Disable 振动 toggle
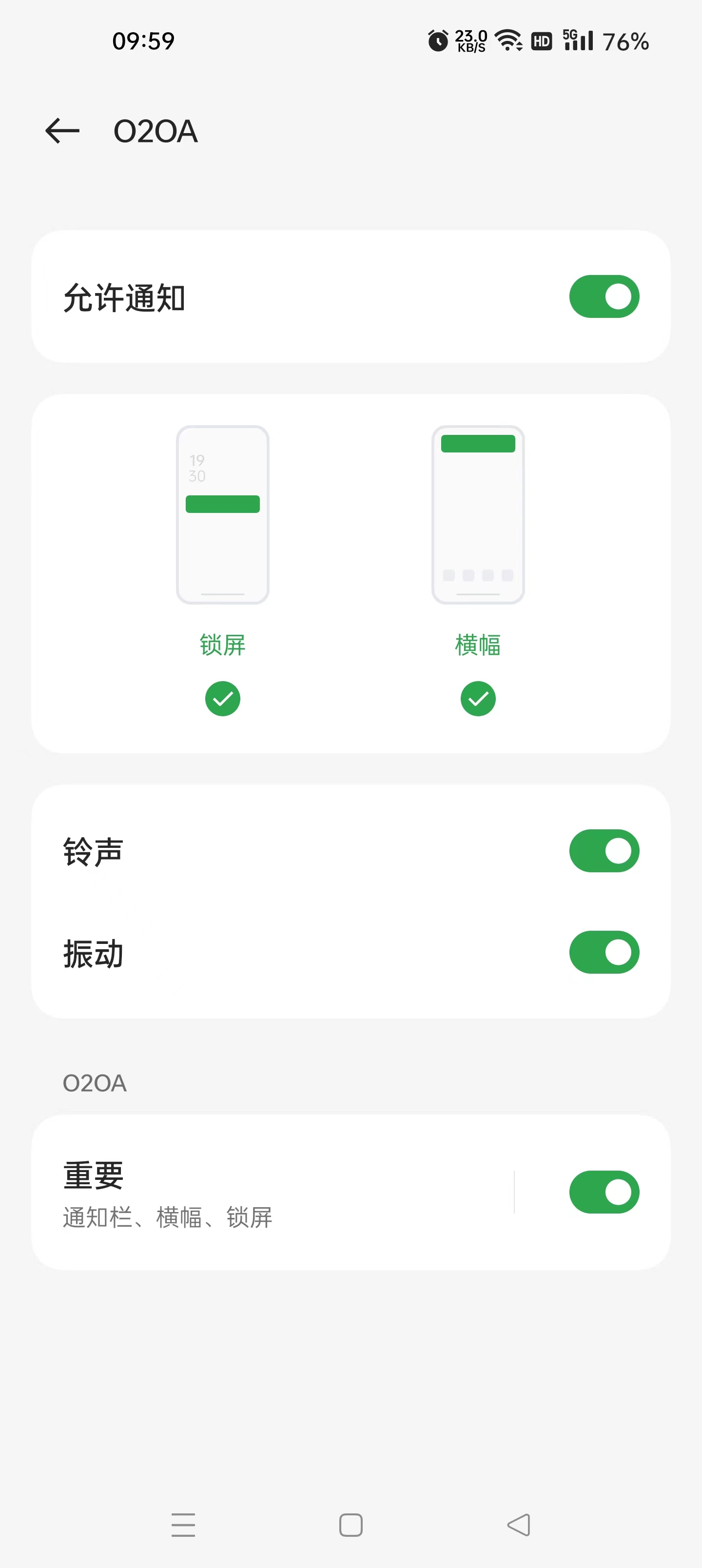Image resolution: width=702 pixels, height=1568 pixels. [604, 952]
